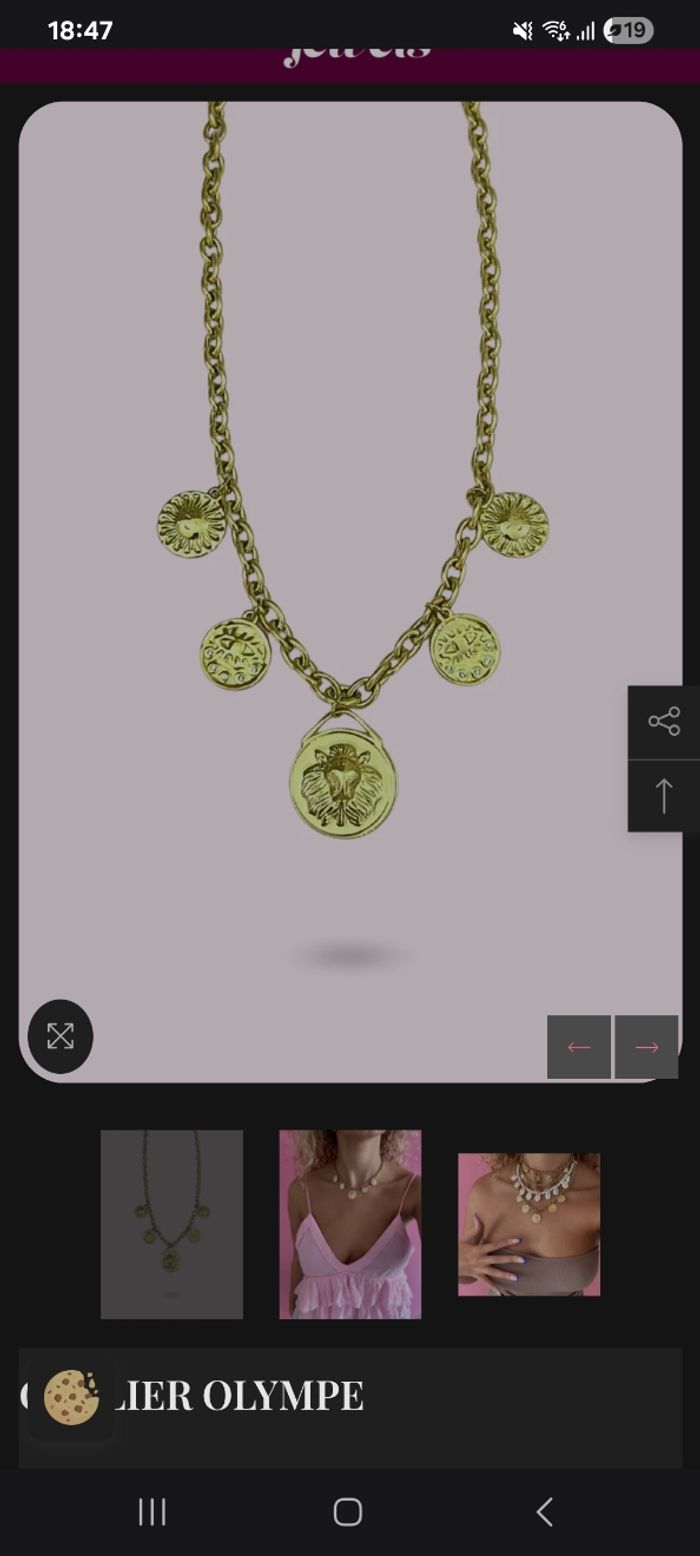View the layered necklaces model photo
Viewport: 700px width, 1556px height.
tap(529, 1224)
